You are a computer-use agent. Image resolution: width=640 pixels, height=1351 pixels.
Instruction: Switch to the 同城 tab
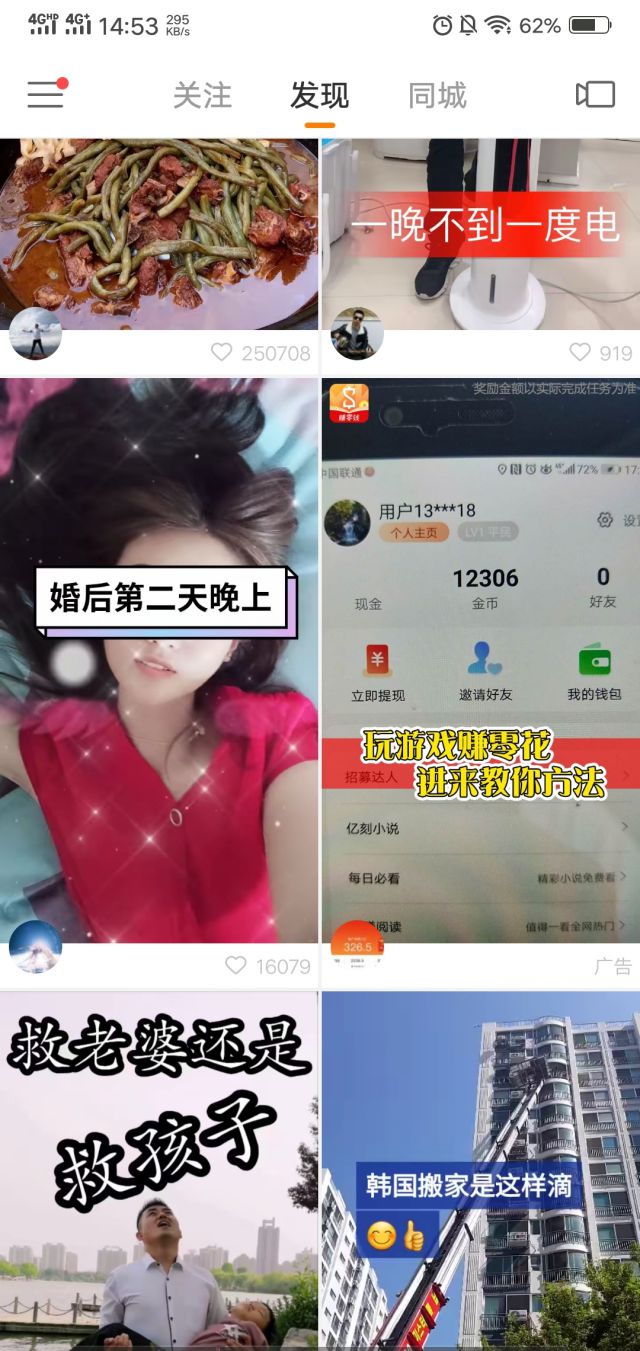[x=437, y=96]
